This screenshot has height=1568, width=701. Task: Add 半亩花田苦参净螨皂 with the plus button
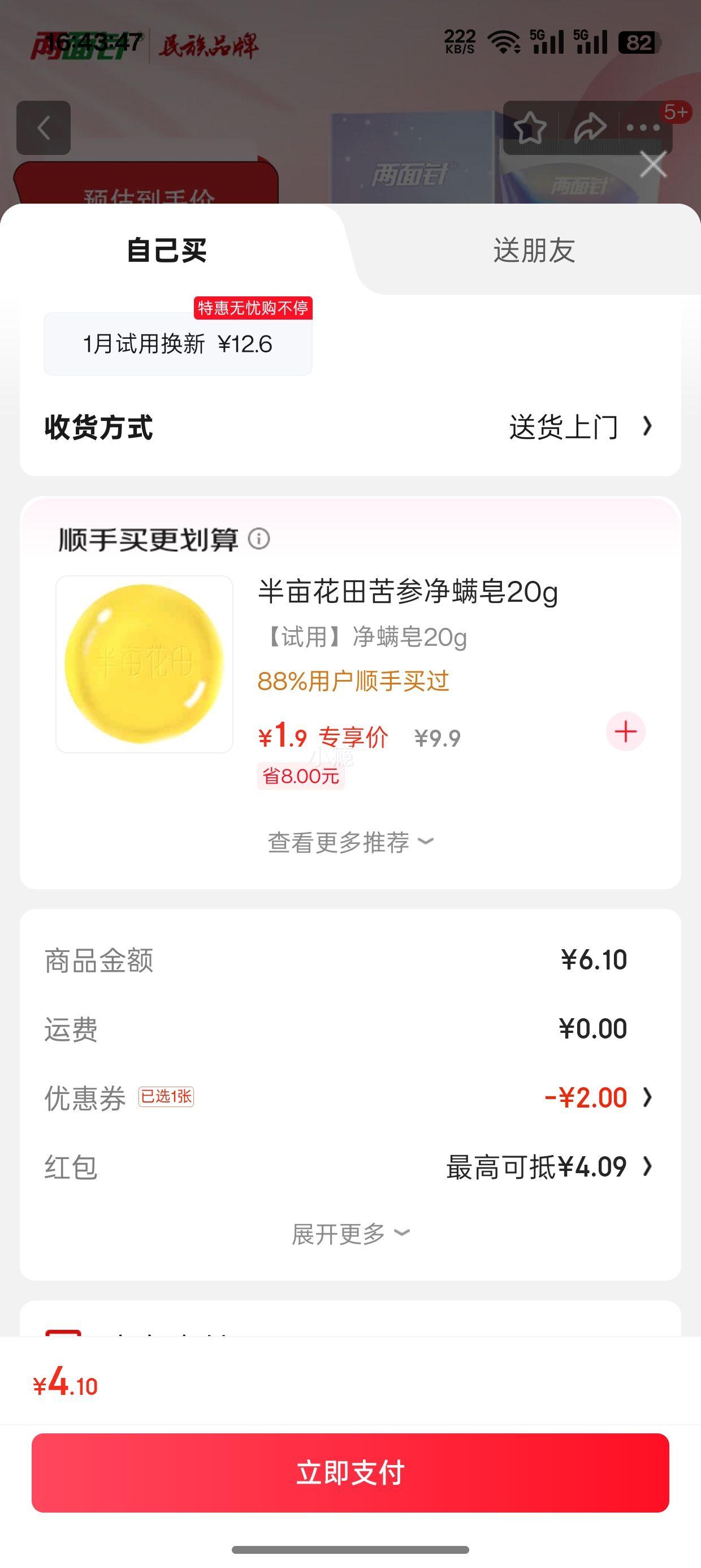pos(626,731)
